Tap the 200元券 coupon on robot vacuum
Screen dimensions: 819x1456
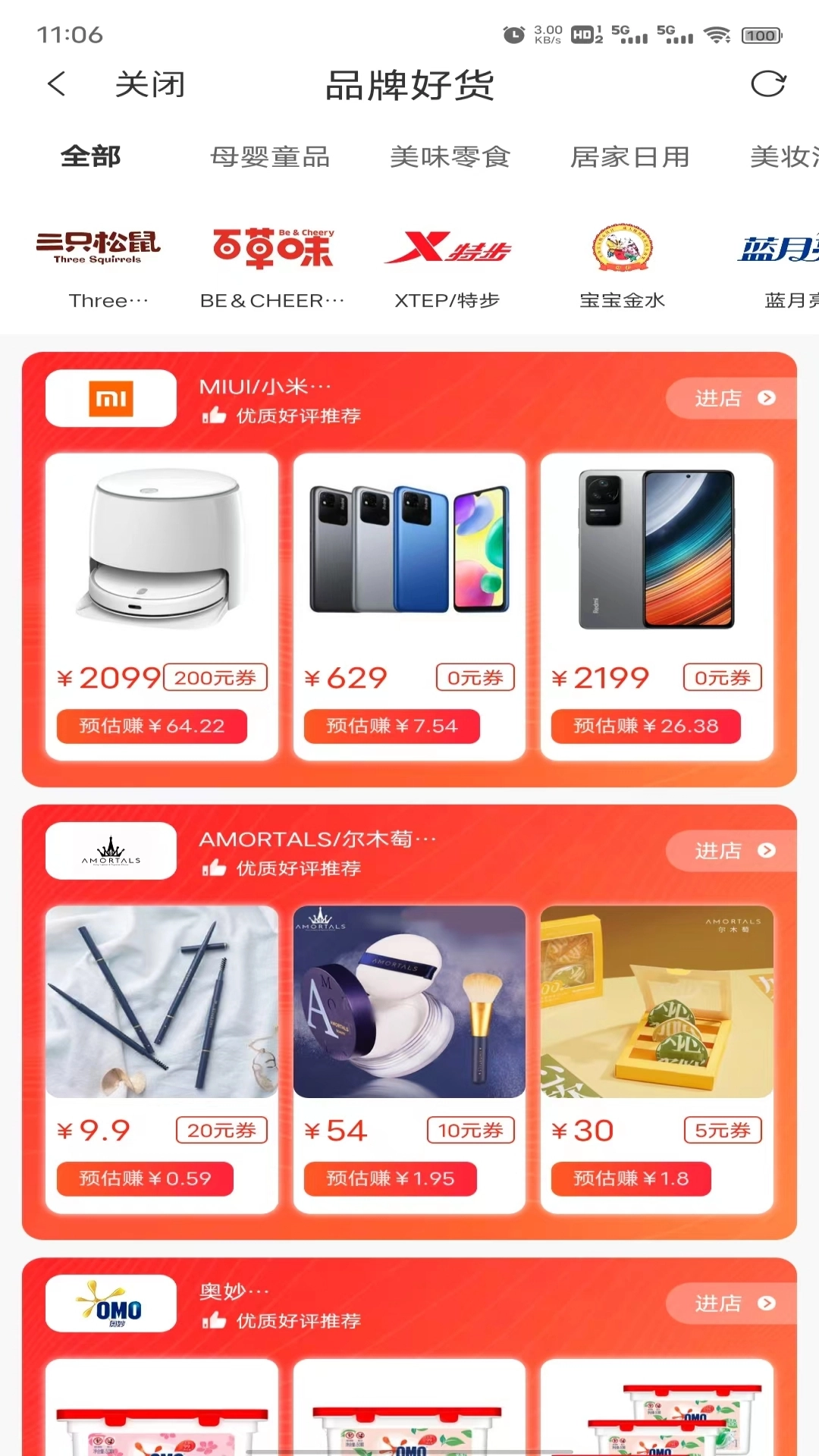(218, 677)
